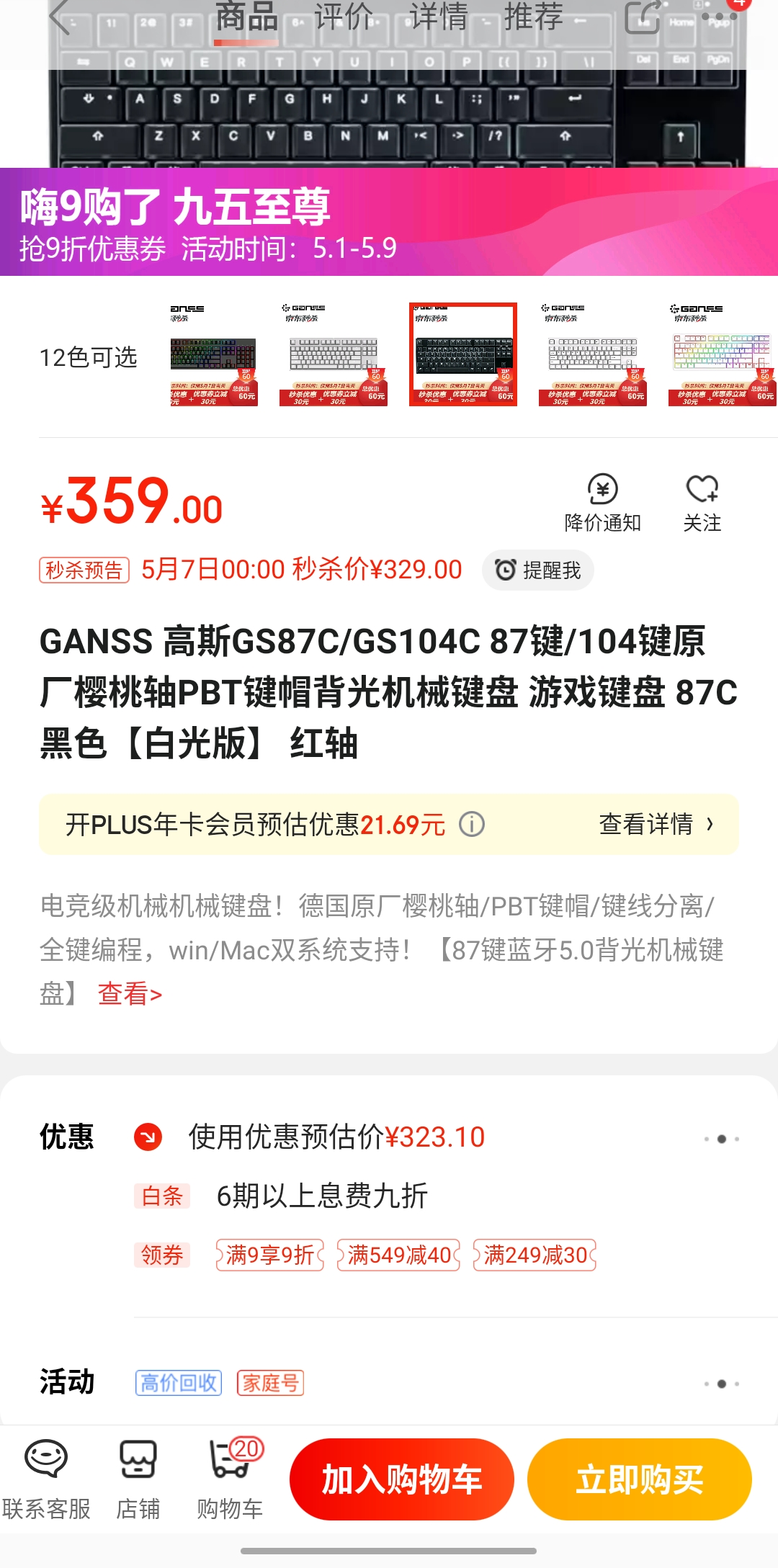778x1568 pixels.
Task: Add item with 加入购物车 button
Action: [x=402, y=1479]
